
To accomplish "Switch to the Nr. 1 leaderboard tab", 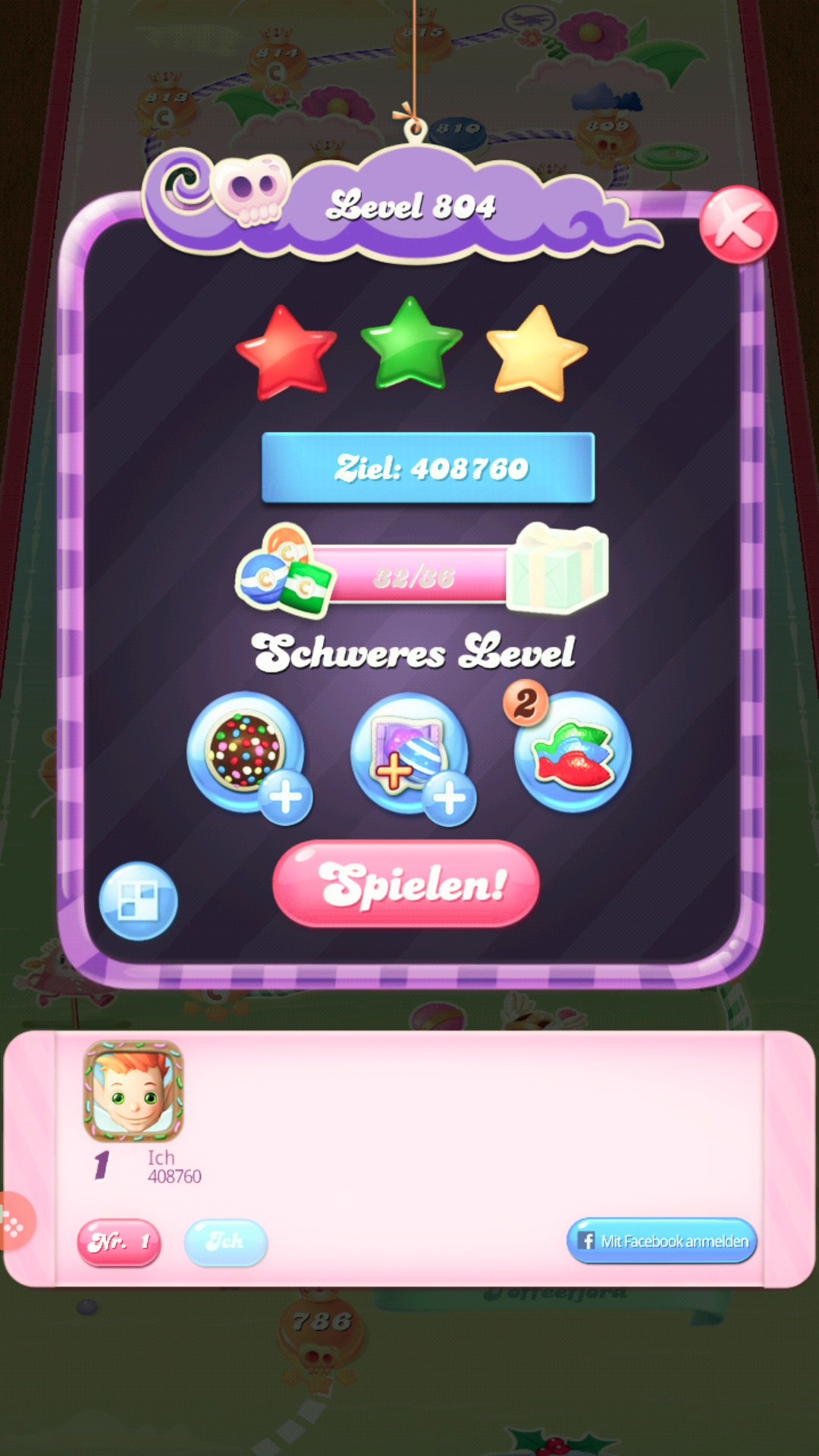I will 119,1242.
